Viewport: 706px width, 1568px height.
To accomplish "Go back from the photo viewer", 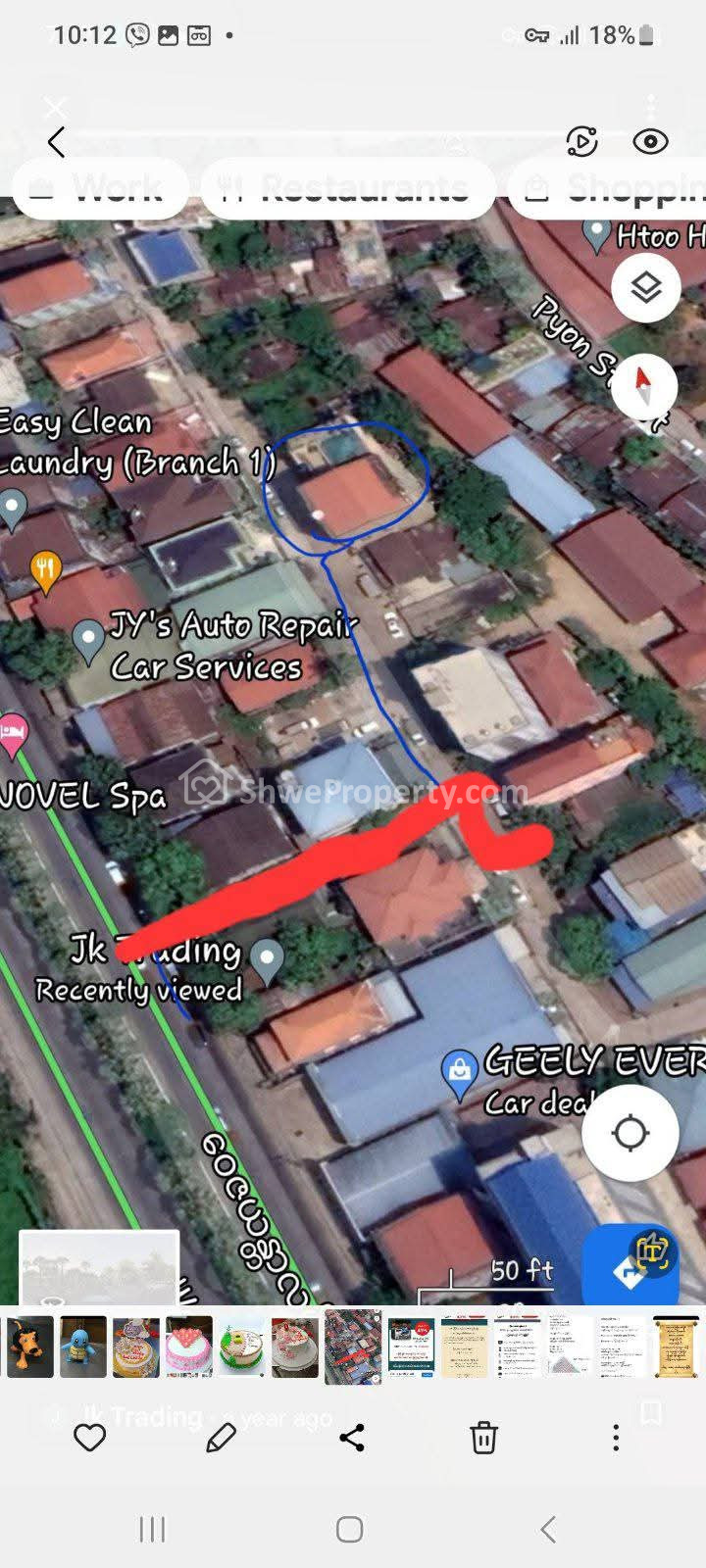I will (x=56, y=143).
